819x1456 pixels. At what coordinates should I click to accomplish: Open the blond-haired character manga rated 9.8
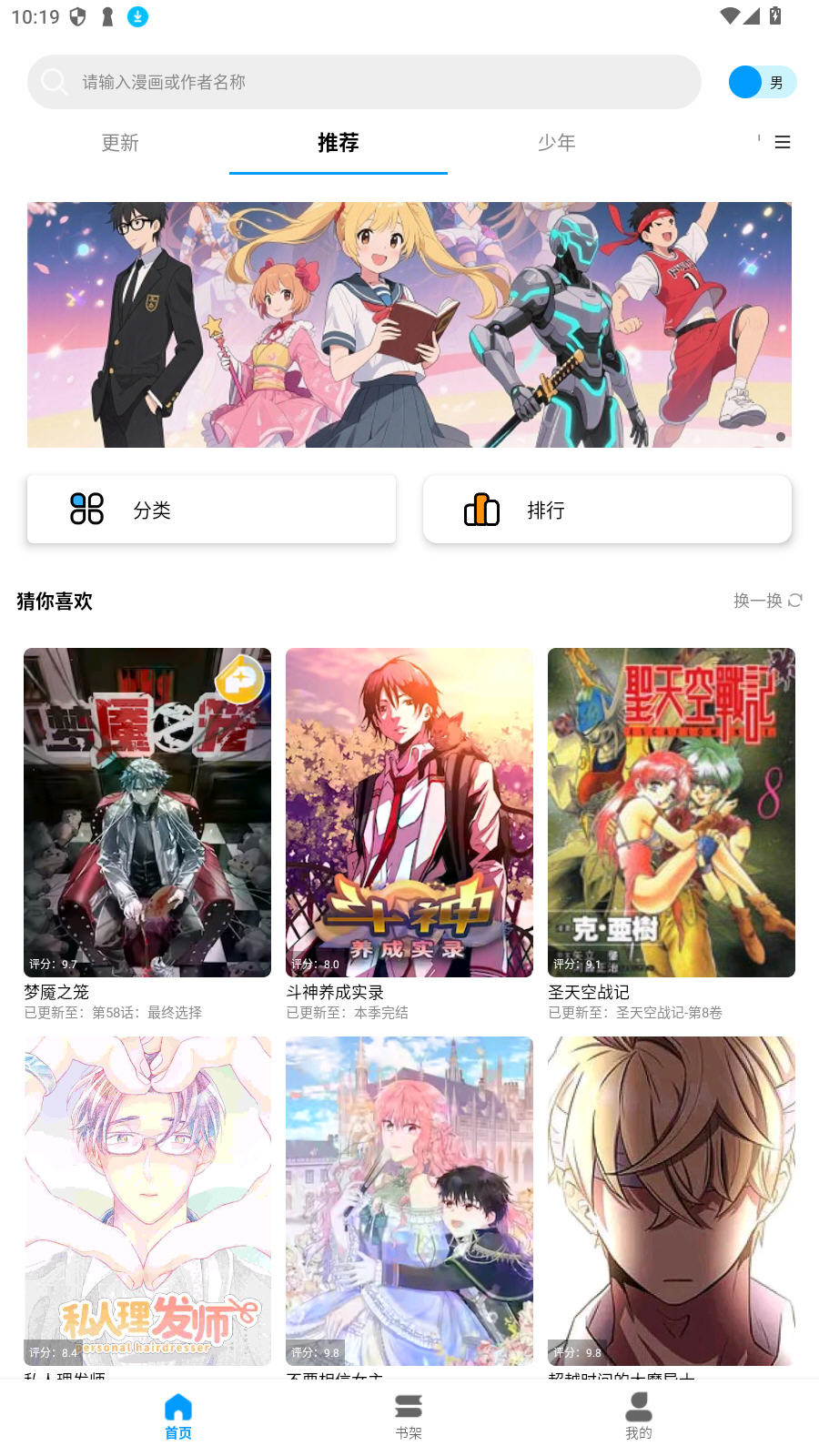tap(672, 1200)
